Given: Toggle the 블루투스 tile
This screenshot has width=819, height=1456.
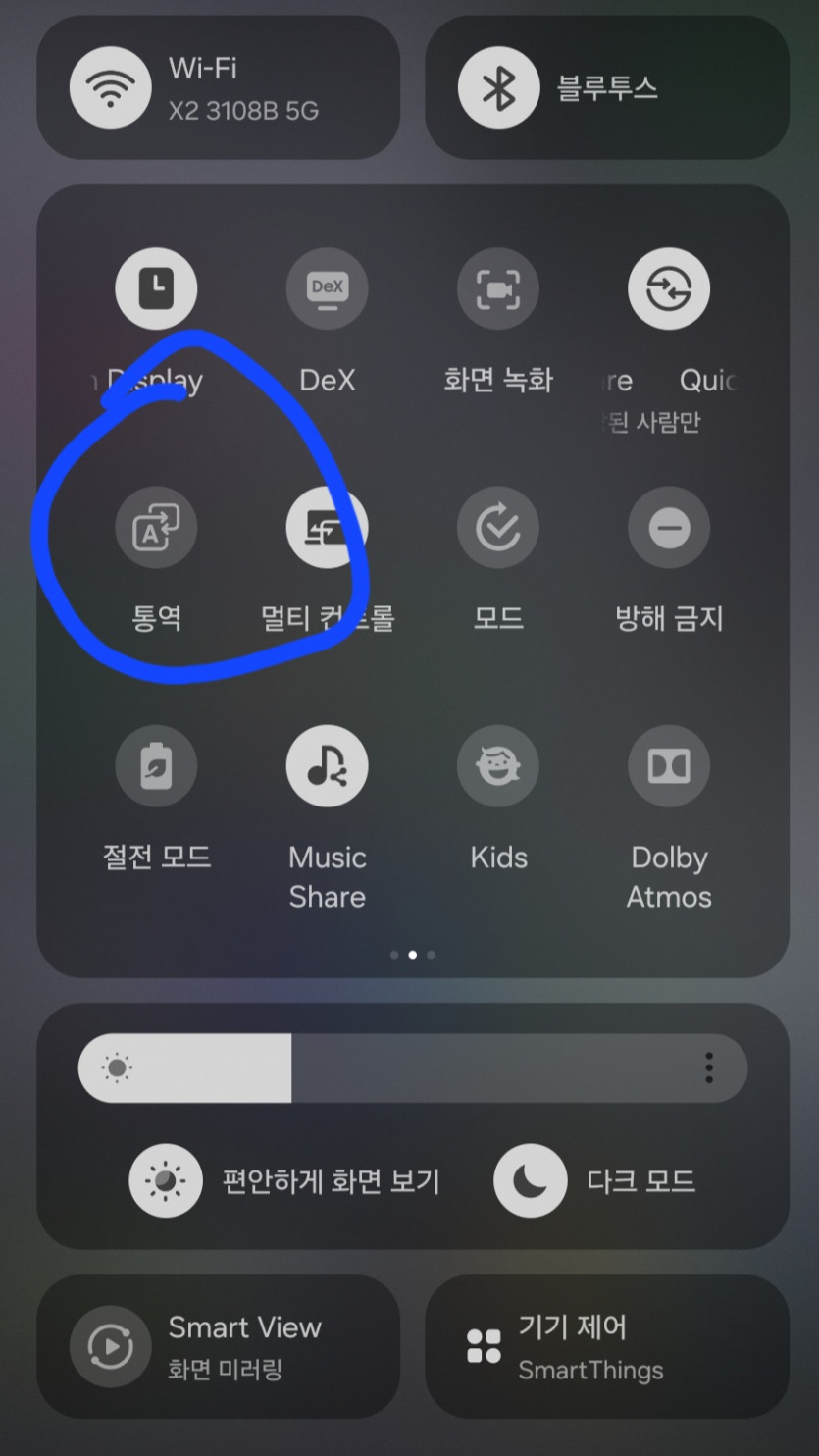Looking at the screenshot, I should click(498, 88).
